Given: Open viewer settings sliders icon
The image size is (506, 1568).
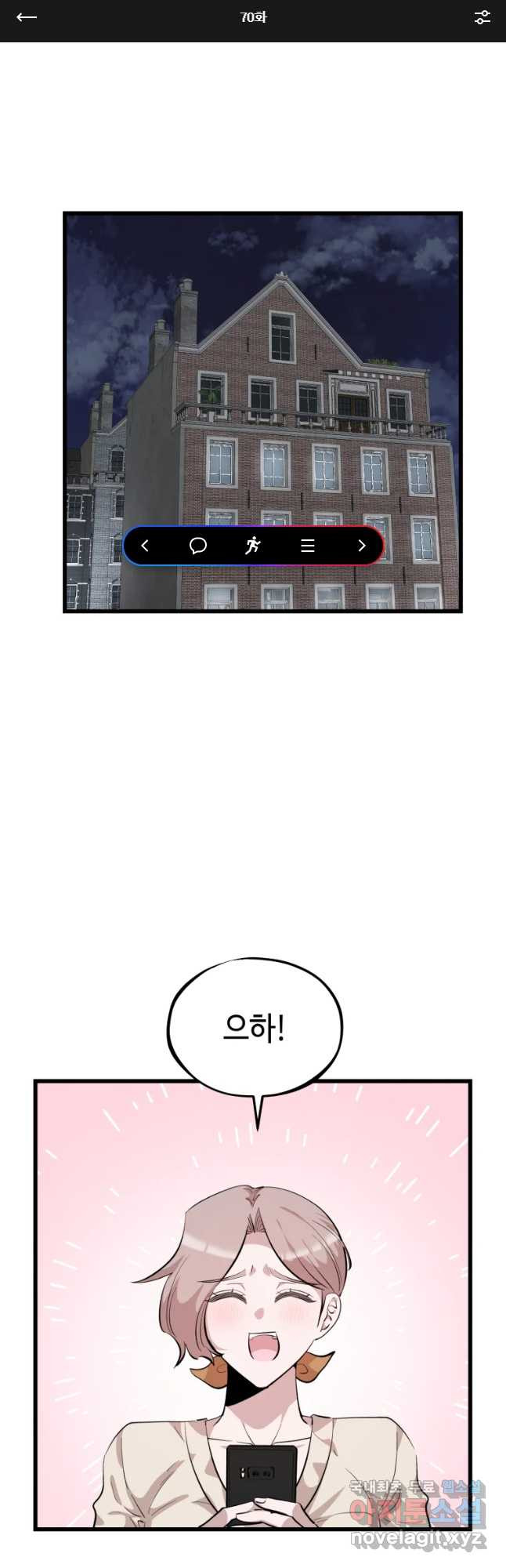Looking at the screenshot, I should tap(482, 17).
